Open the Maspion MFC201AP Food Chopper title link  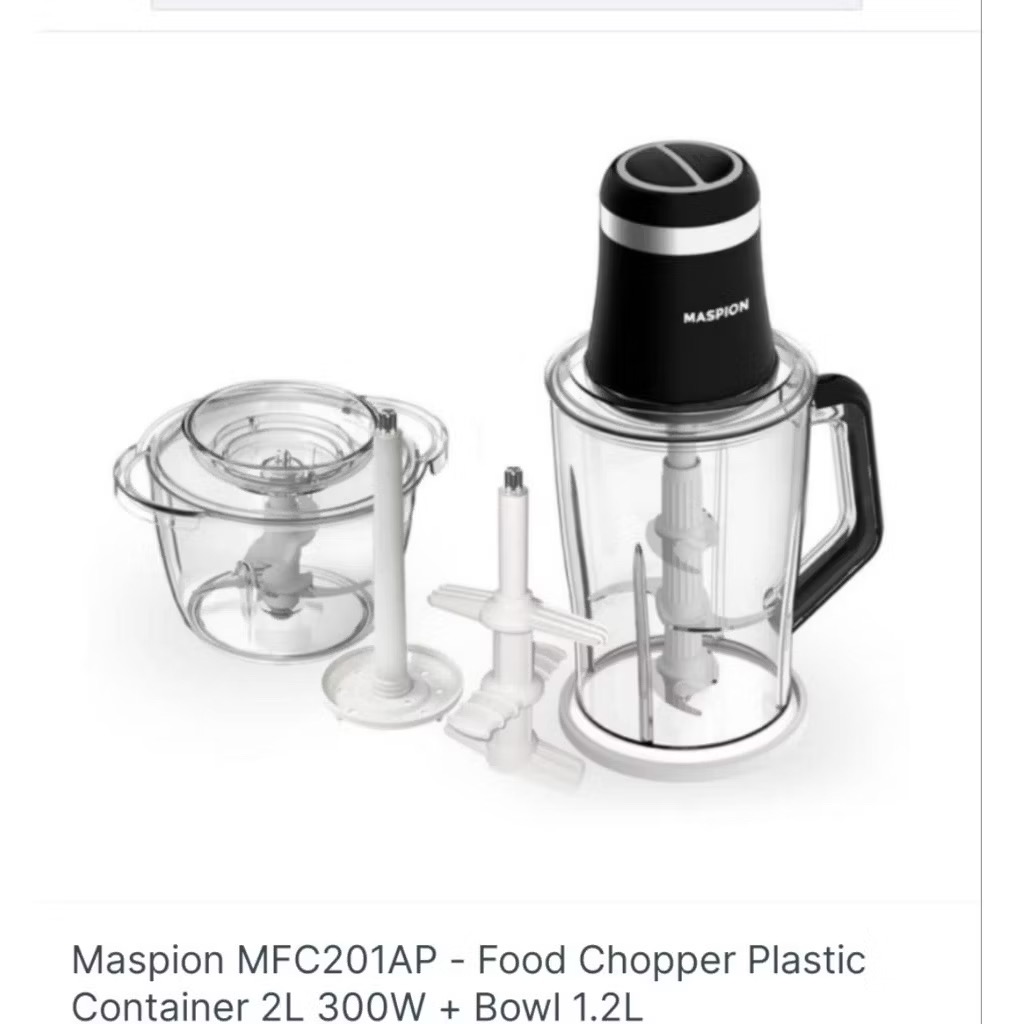click(x=468, y=982)
